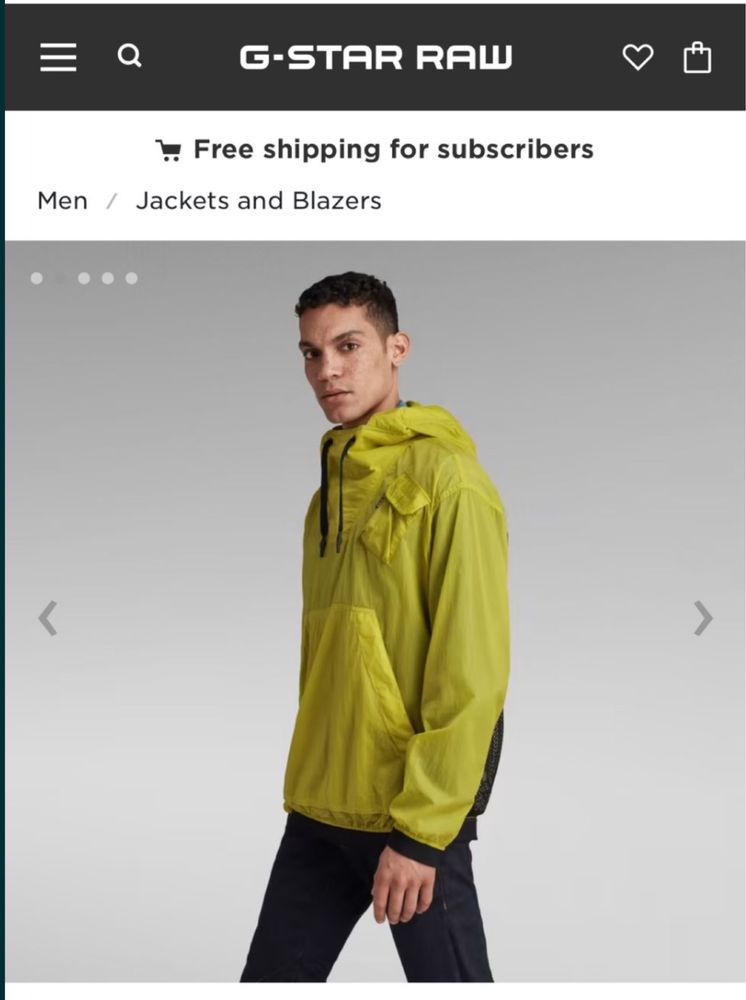The width and height of the screenshot is (746, 1000).
Task: Go to G-Star RAW home via logo
Action: (x=375, y=58)
